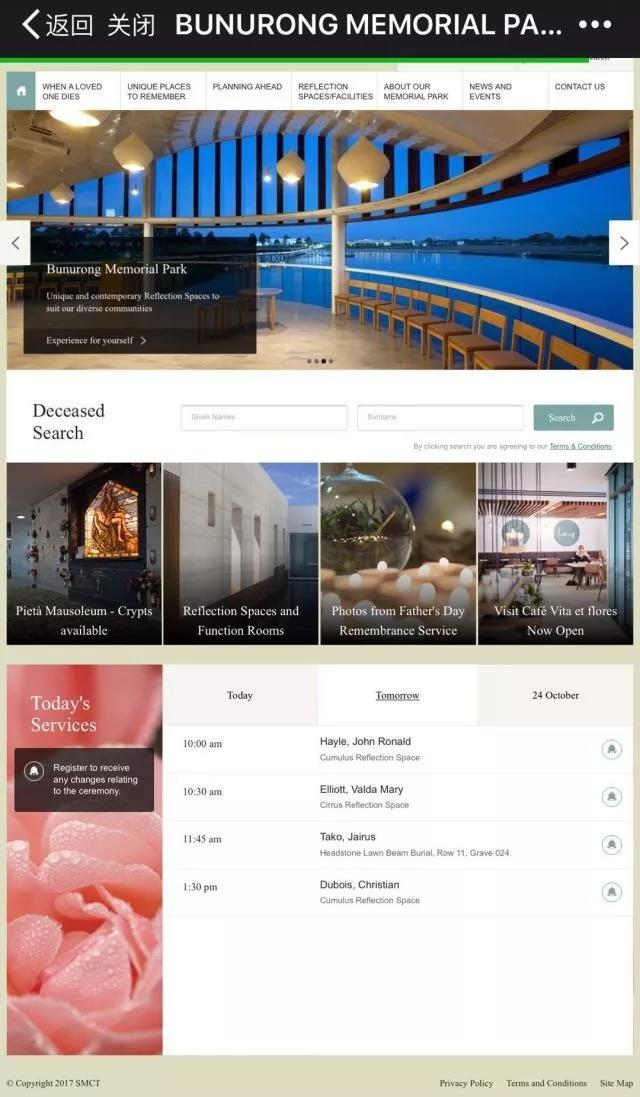Tap the Search button for deceased
This screenshot has height=1097, width=640.
pyautogui.click(x=573, y=418)
